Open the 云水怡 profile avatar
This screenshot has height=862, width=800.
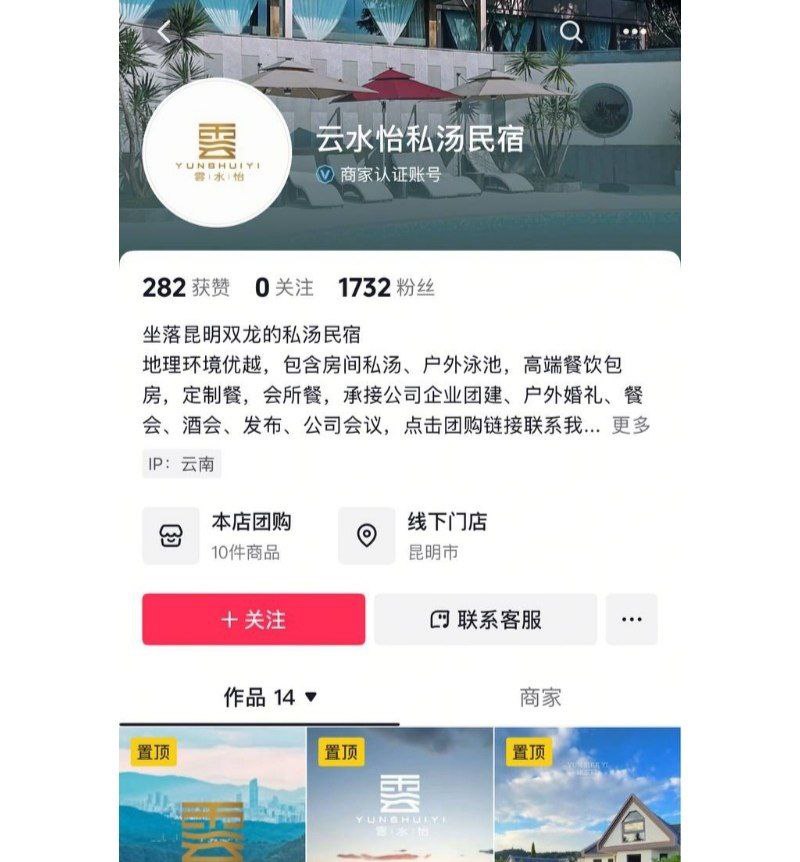click(x=217, y=152)
